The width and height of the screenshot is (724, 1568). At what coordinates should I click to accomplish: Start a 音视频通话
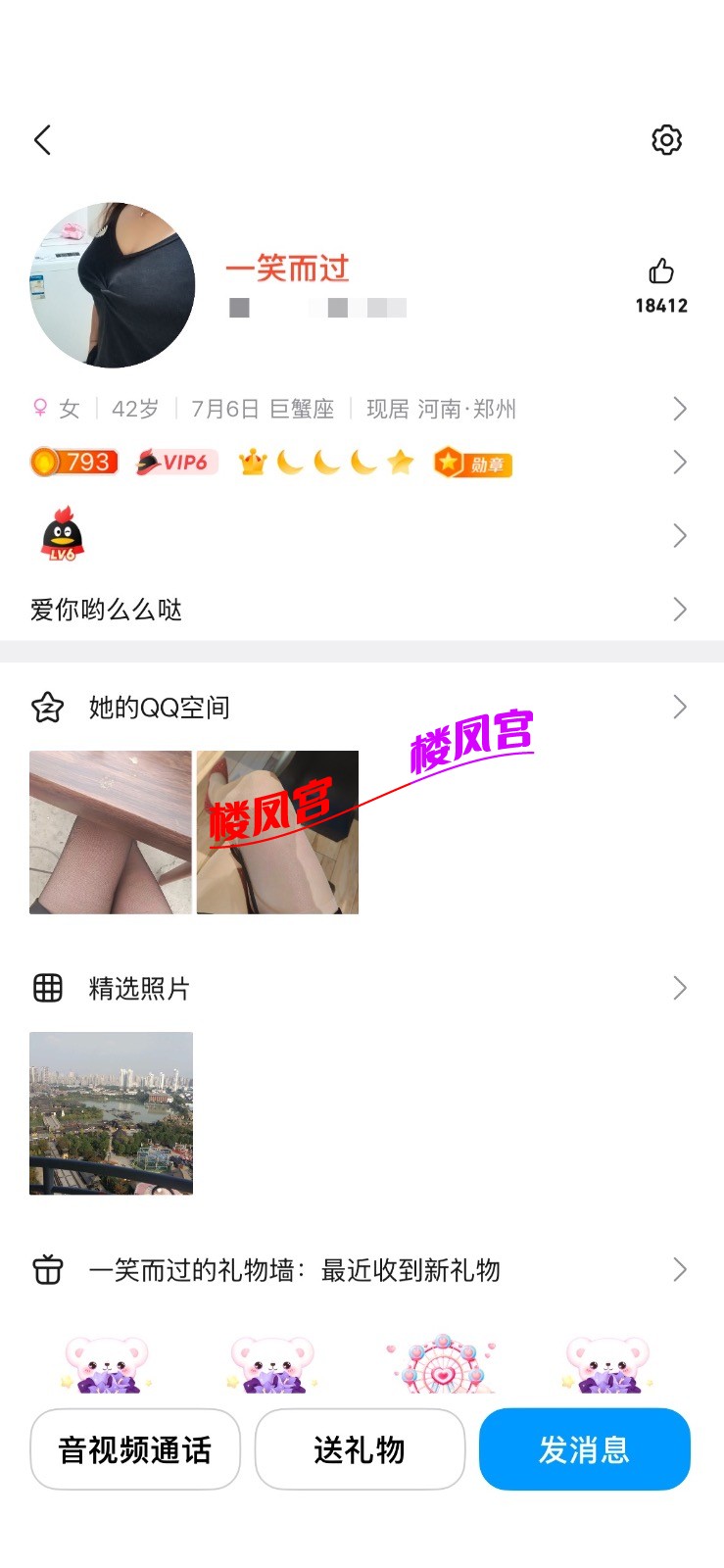135,1449
